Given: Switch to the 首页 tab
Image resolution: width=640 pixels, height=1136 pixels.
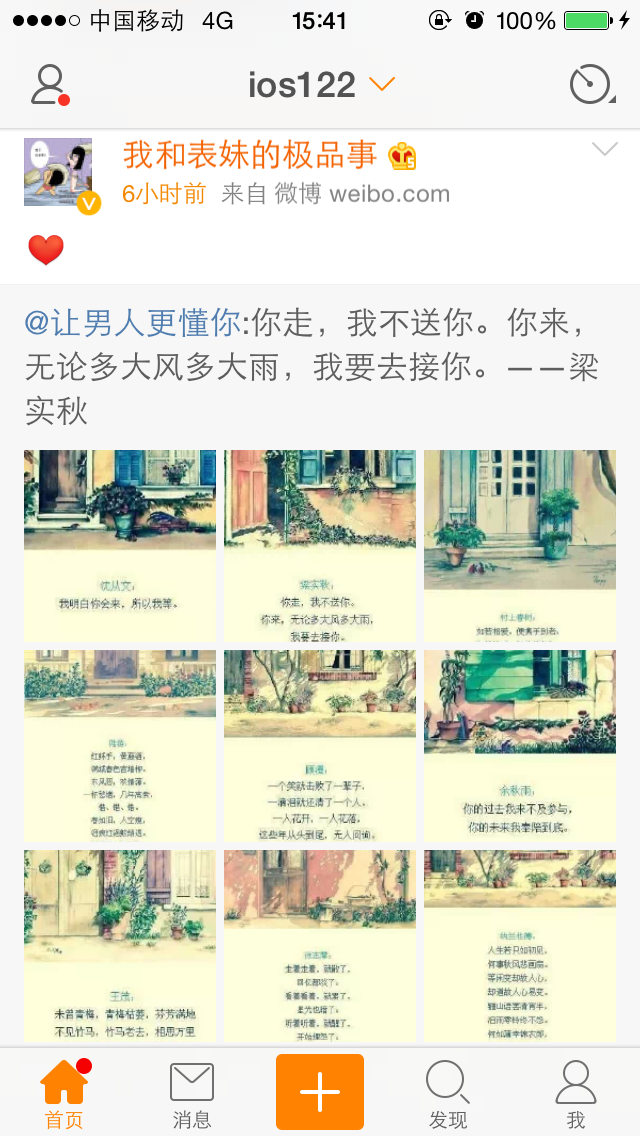Looking at the screenshot, I should click(x=64, y=1093).
